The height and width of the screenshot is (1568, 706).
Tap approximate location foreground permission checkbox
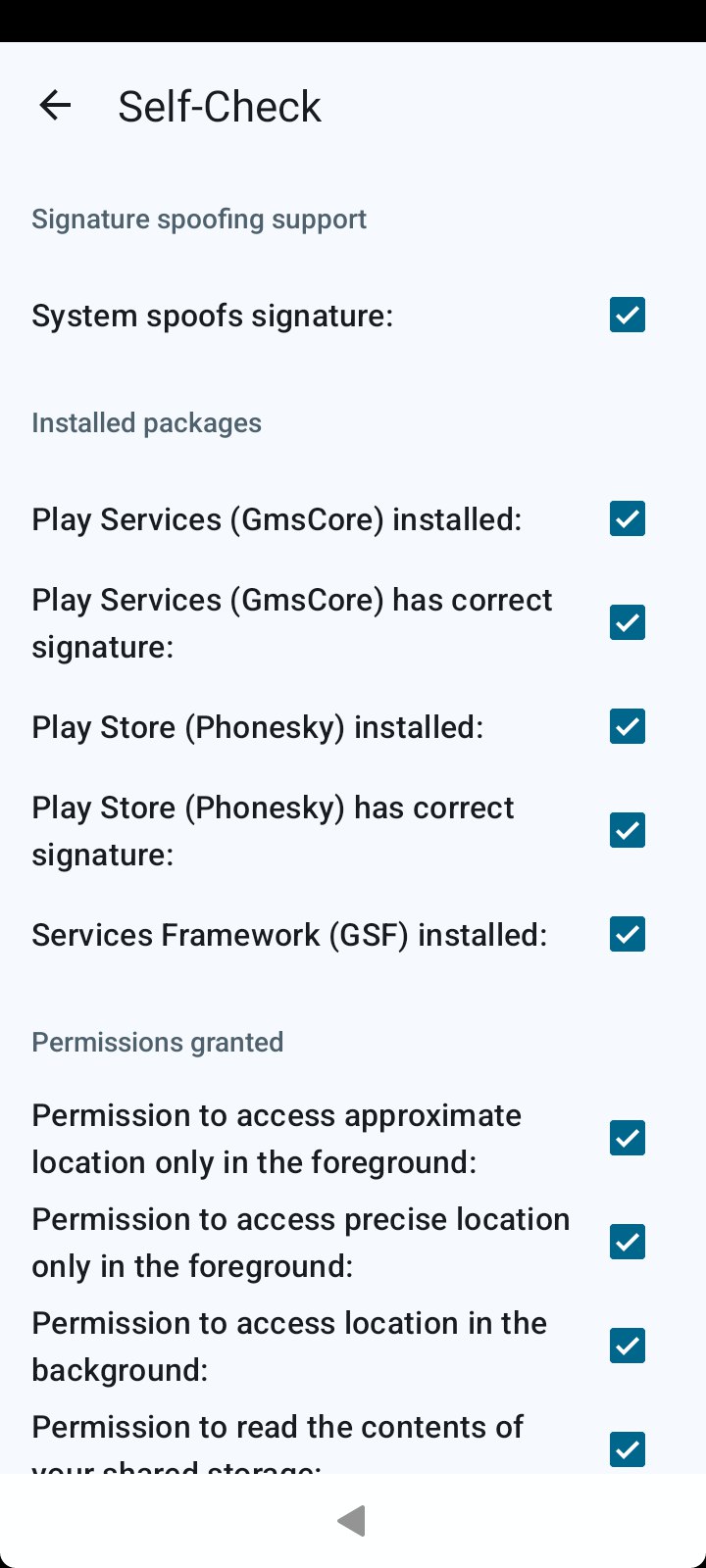click(628, 1139)
